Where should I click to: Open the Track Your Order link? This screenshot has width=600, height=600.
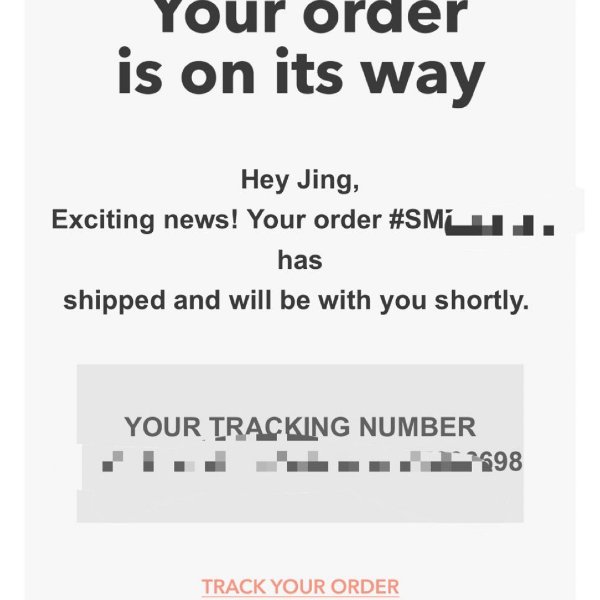(x=300, y=586)
